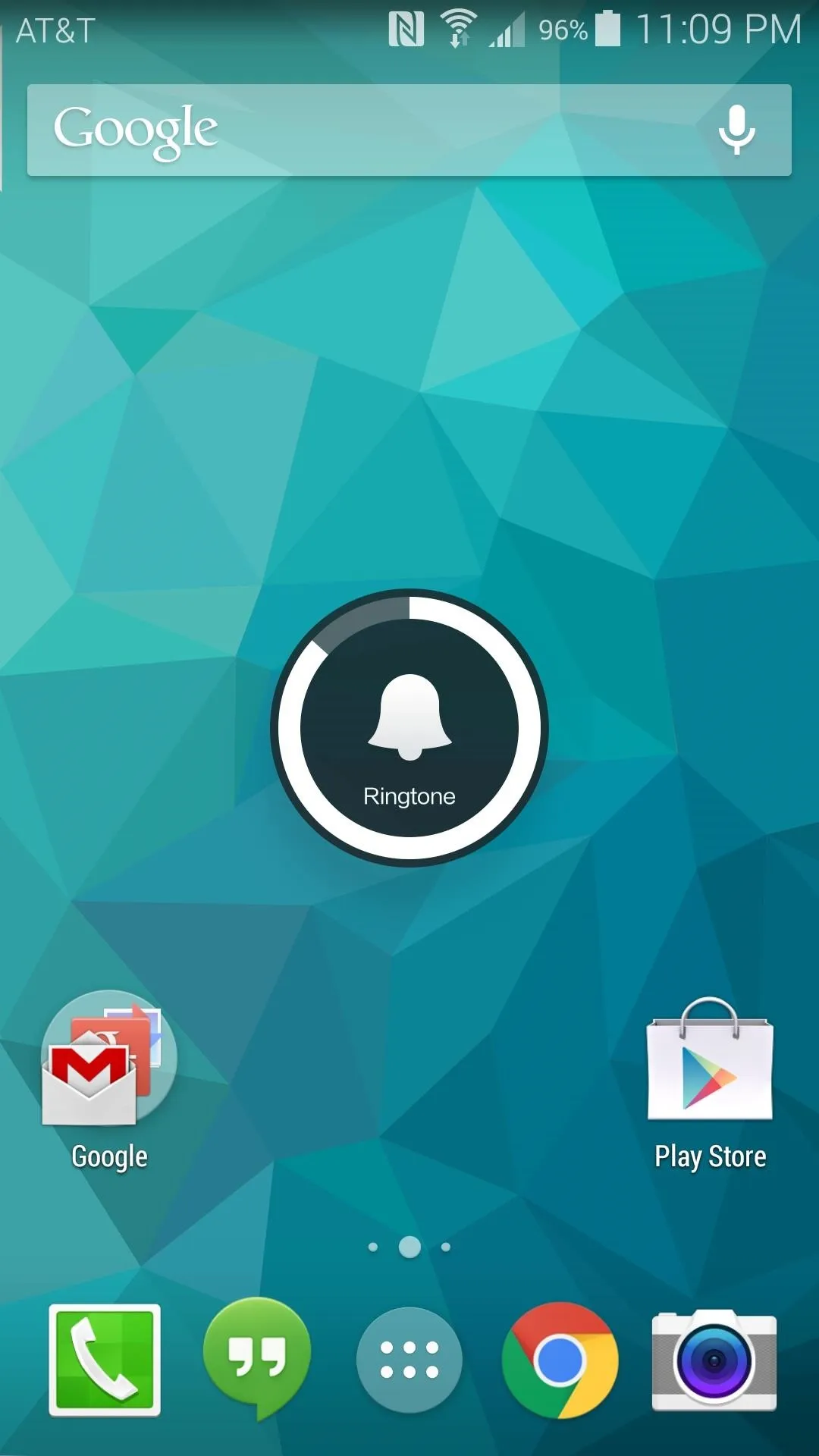Screen dimensions: 819x1456
Task: Open the Phone dialer app
Action: [105, 1360]
